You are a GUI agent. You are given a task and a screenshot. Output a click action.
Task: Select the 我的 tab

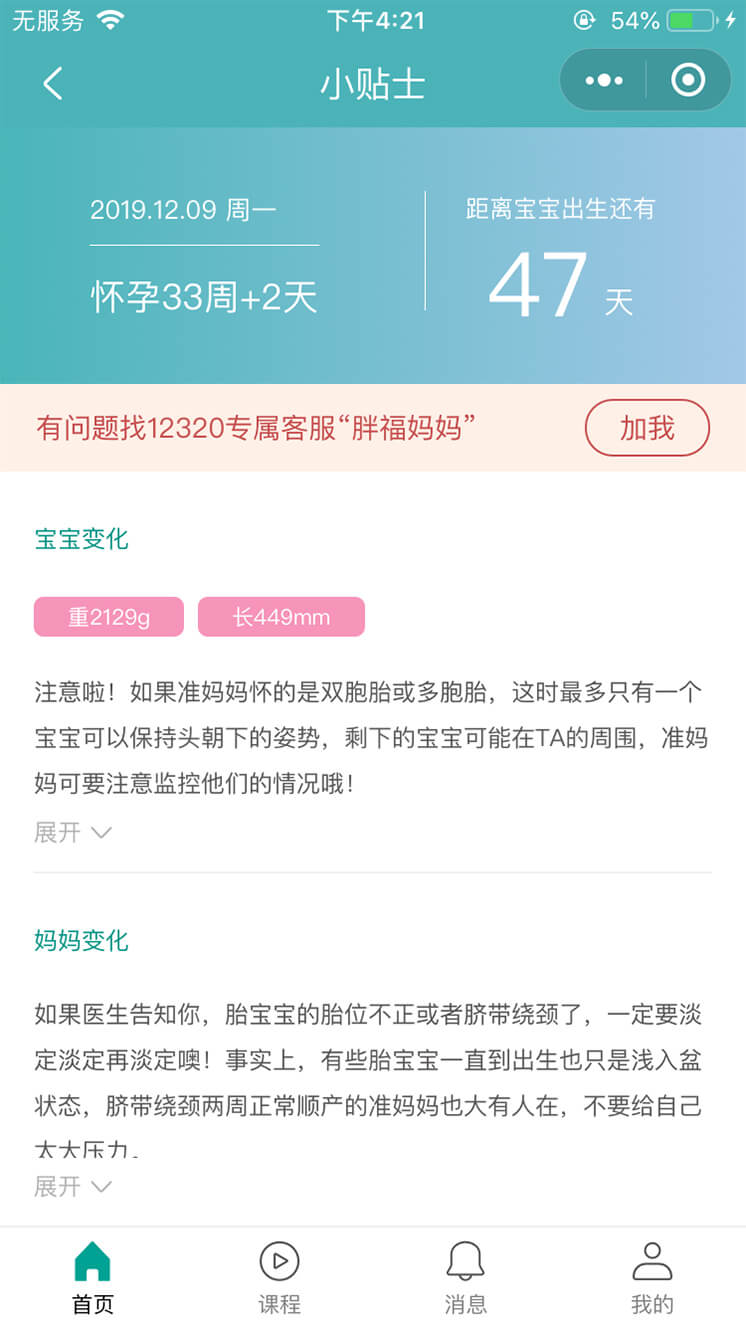[x=652, y=1277]
